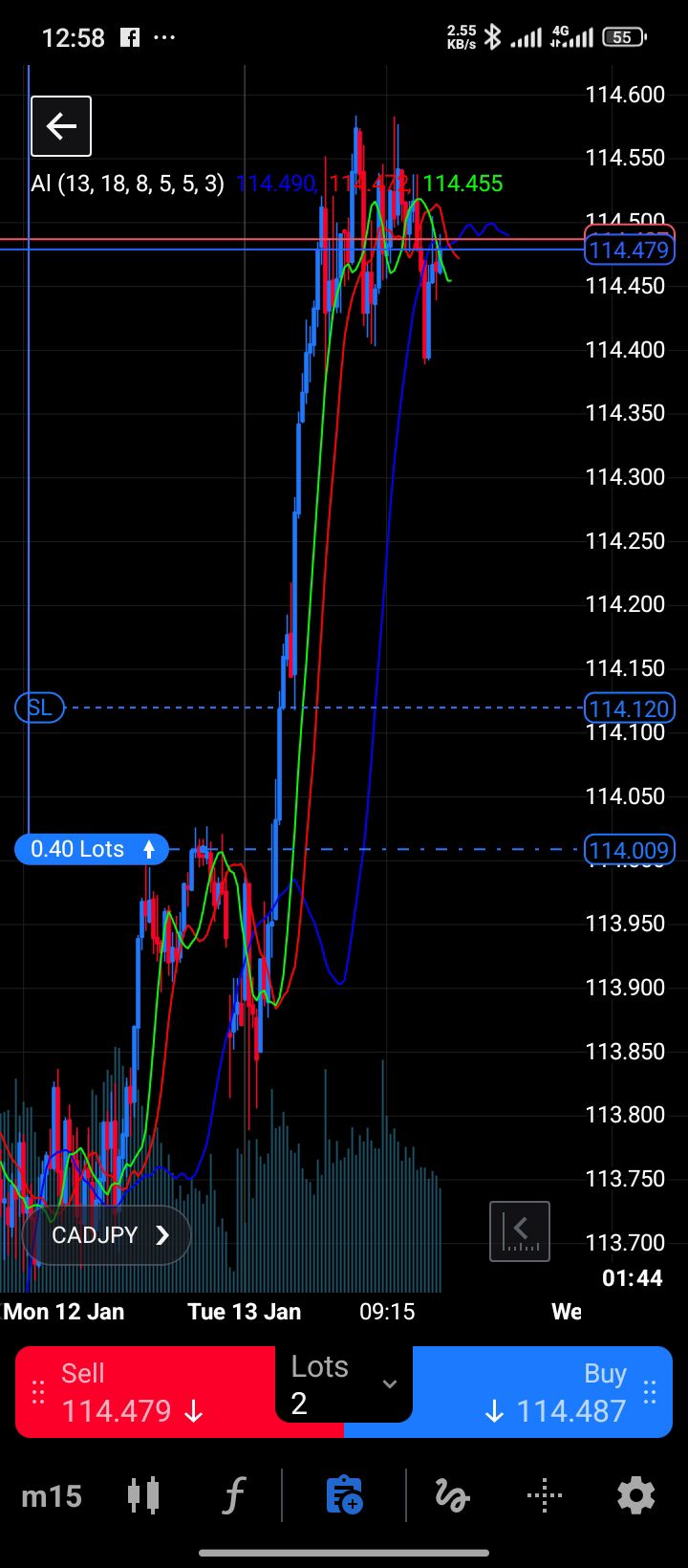Jump to the latest chart bar
The image size is (688, 1568).
[520, 1231]
